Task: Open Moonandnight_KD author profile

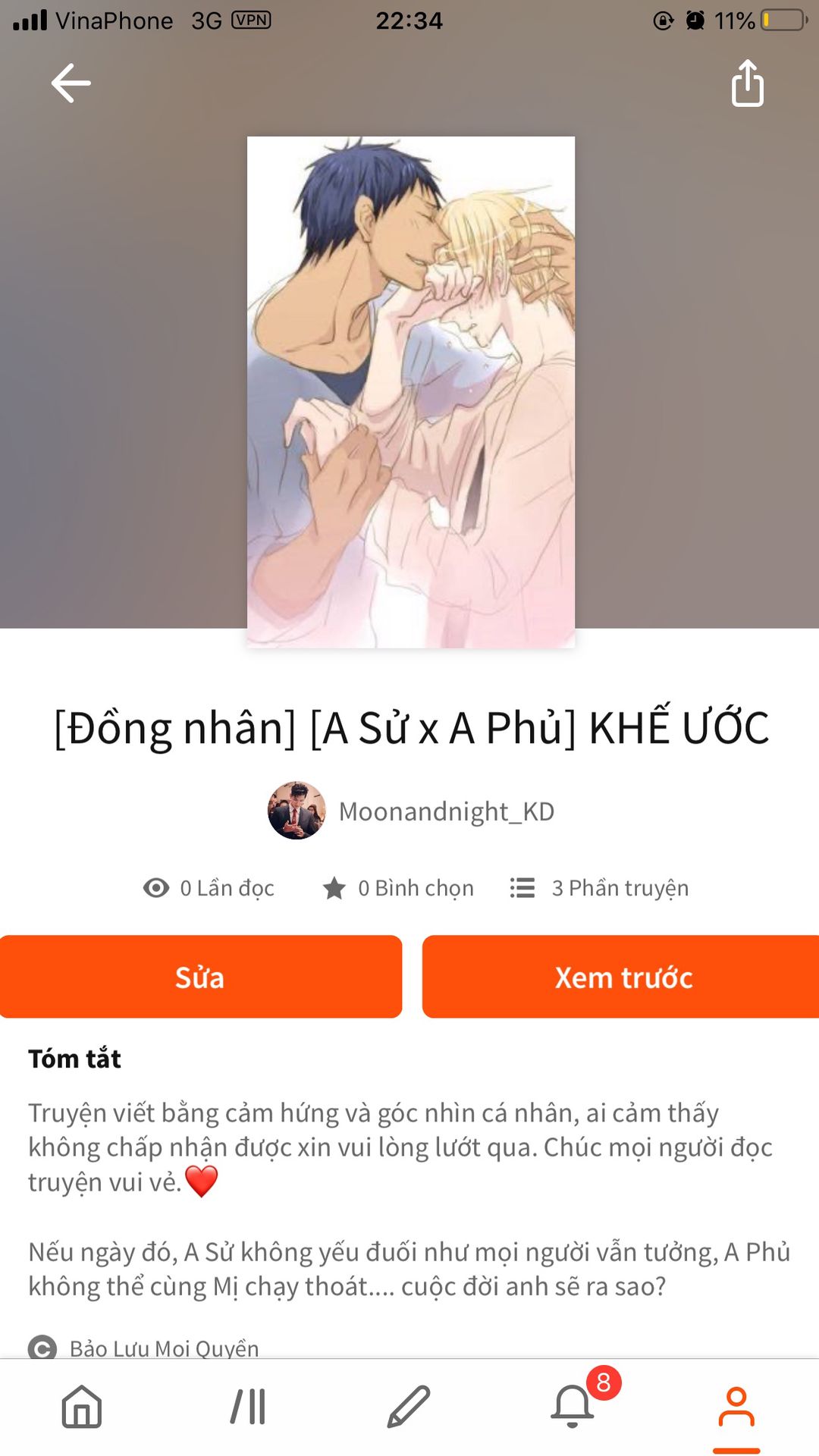Action: point(446,811)
